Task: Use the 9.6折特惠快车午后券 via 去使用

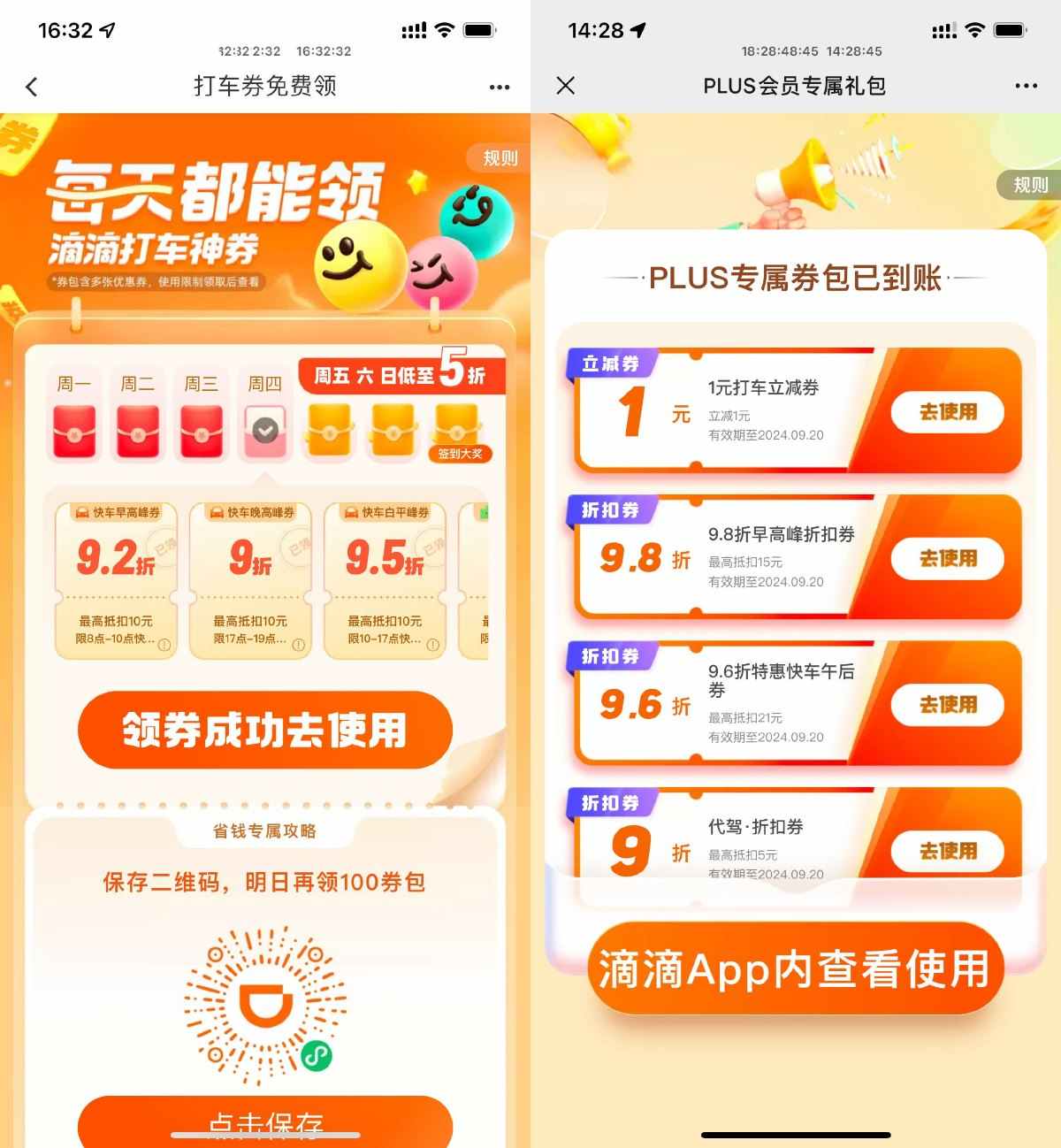Action: tap(948, 705)
